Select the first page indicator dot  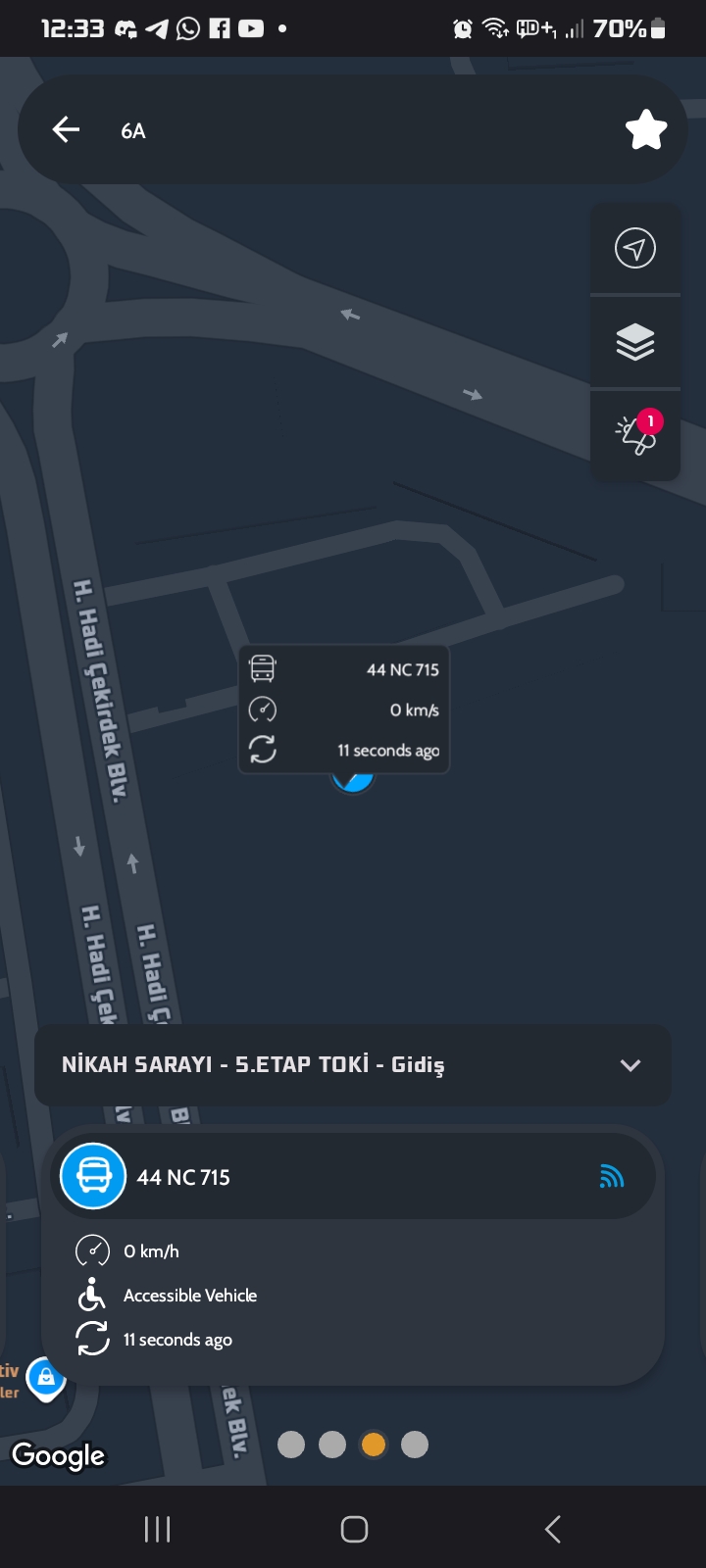[x=291, y=1445]
